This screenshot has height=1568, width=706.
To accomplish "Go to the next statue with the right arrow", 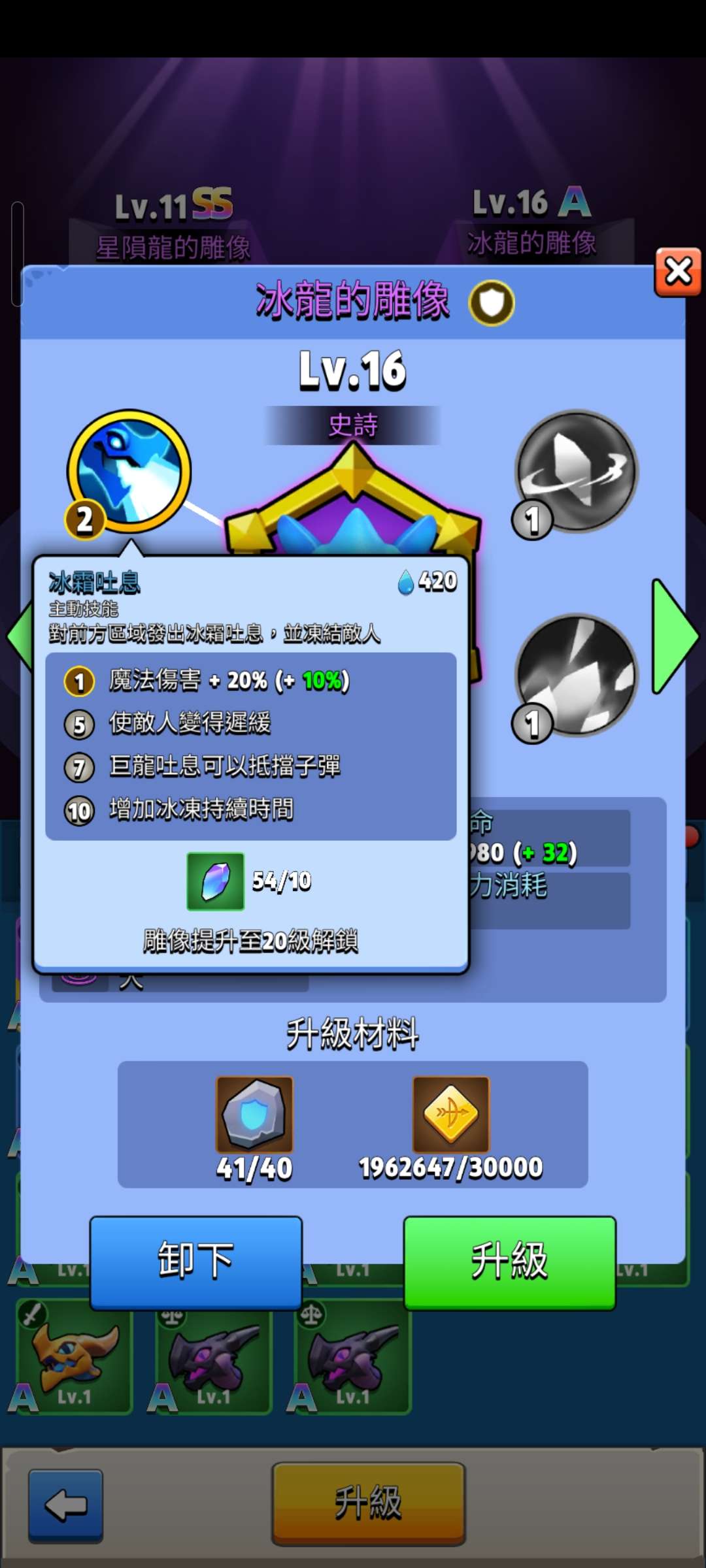I will coord(676,636).
